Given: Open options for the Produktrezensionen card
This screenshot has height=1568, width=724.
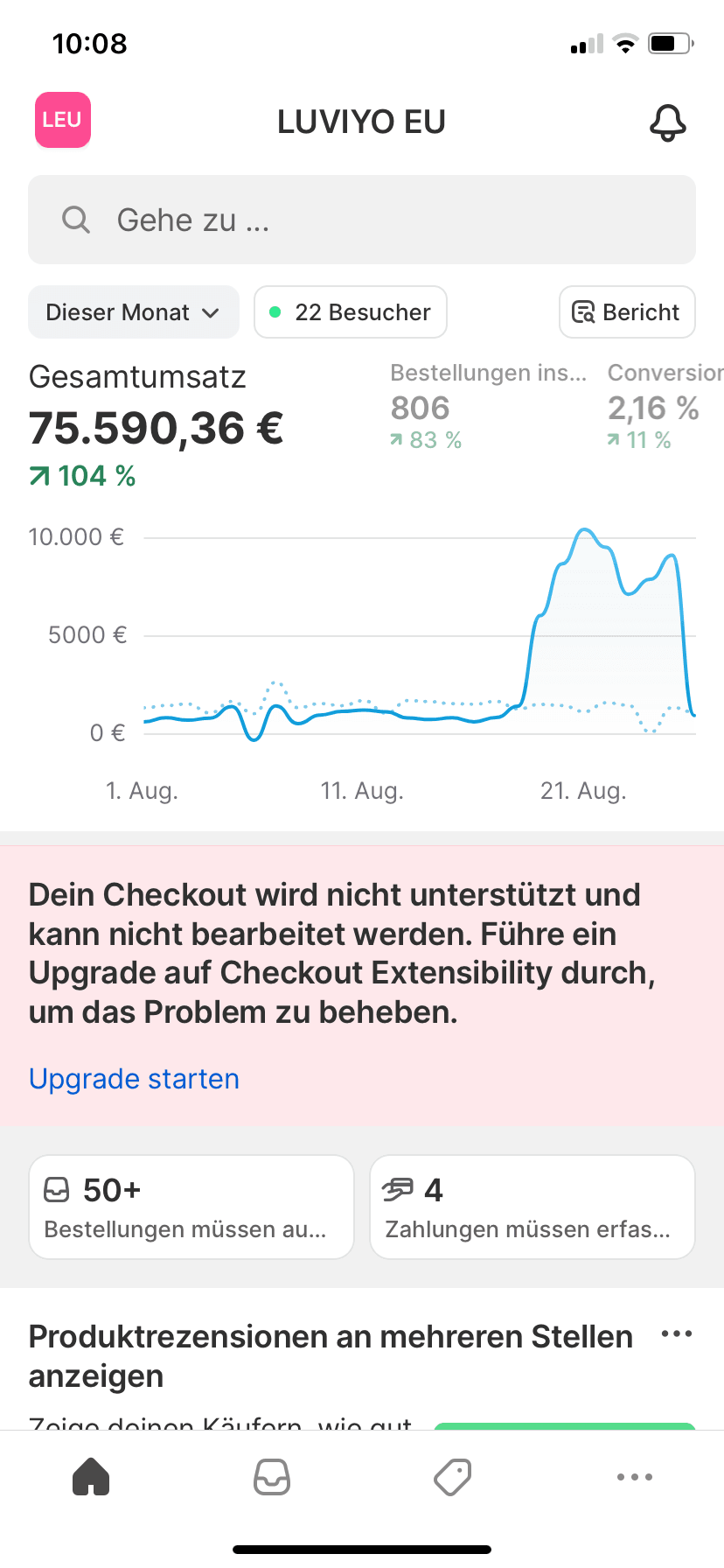Looking at the screenshot, I should (x=677, y=1334).
